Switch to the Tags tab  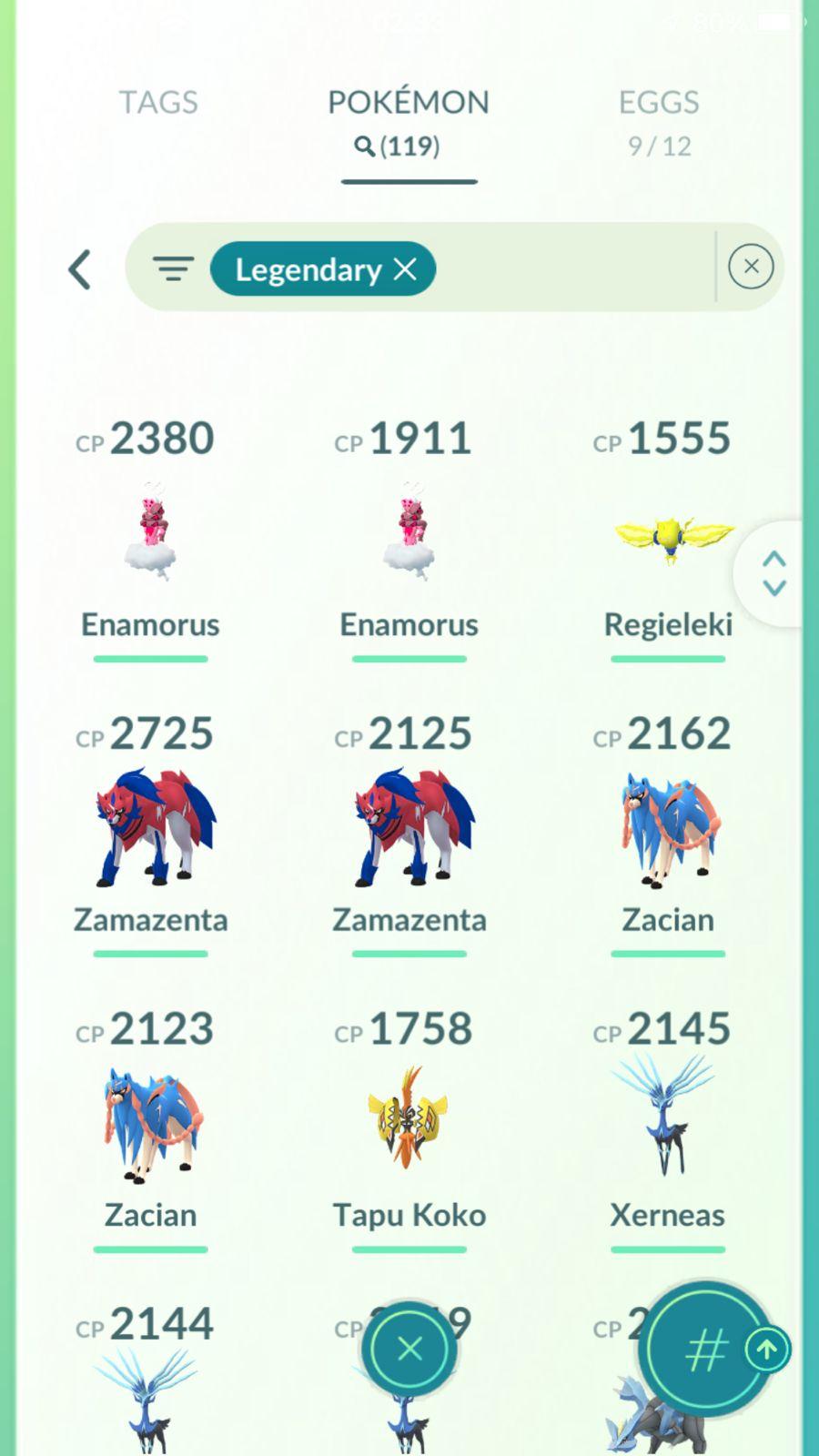point(158,103)
